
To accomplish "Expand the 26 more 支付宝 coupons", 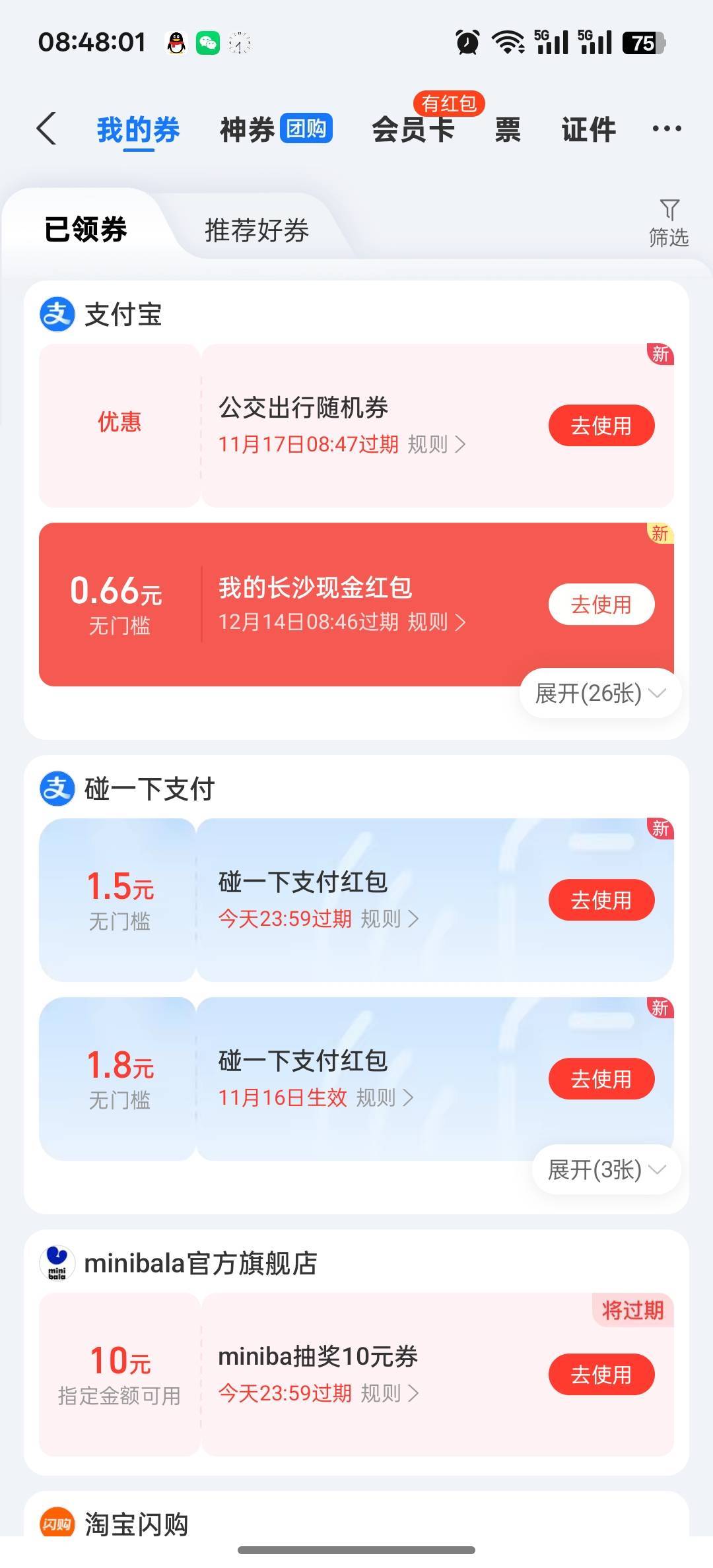I will (x=600, y=694).
